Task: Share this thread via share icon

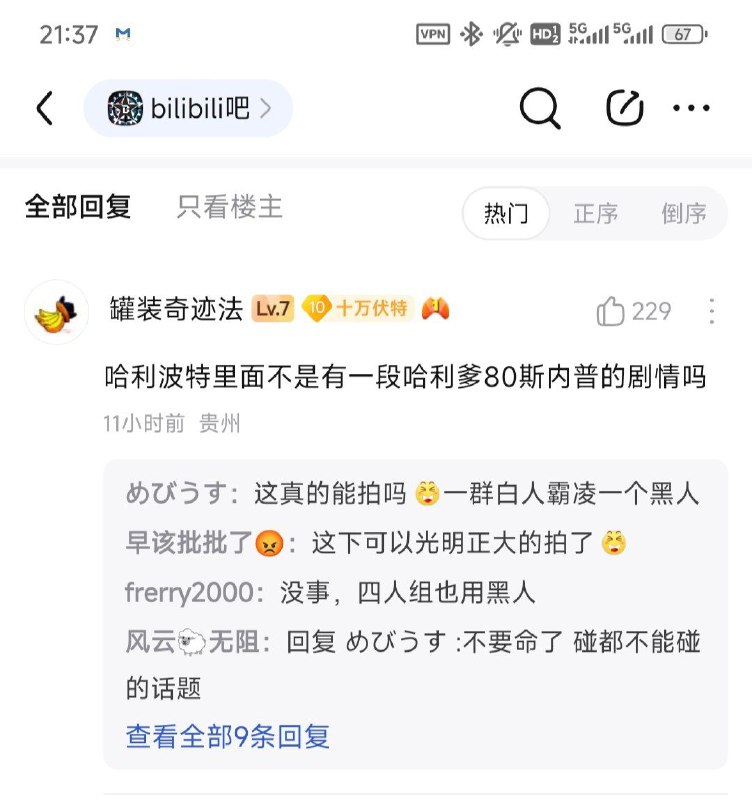Action: click(x=624, y=108)
